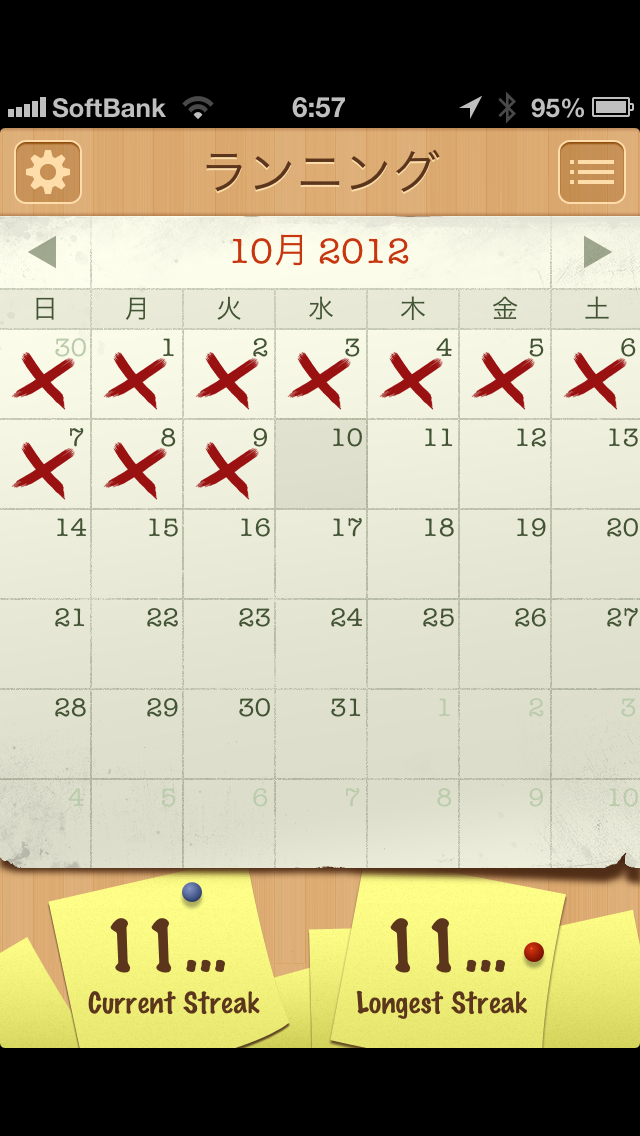Go to the previous month
This screenshot has height=1136, width=640.
(x=42, y=252)
